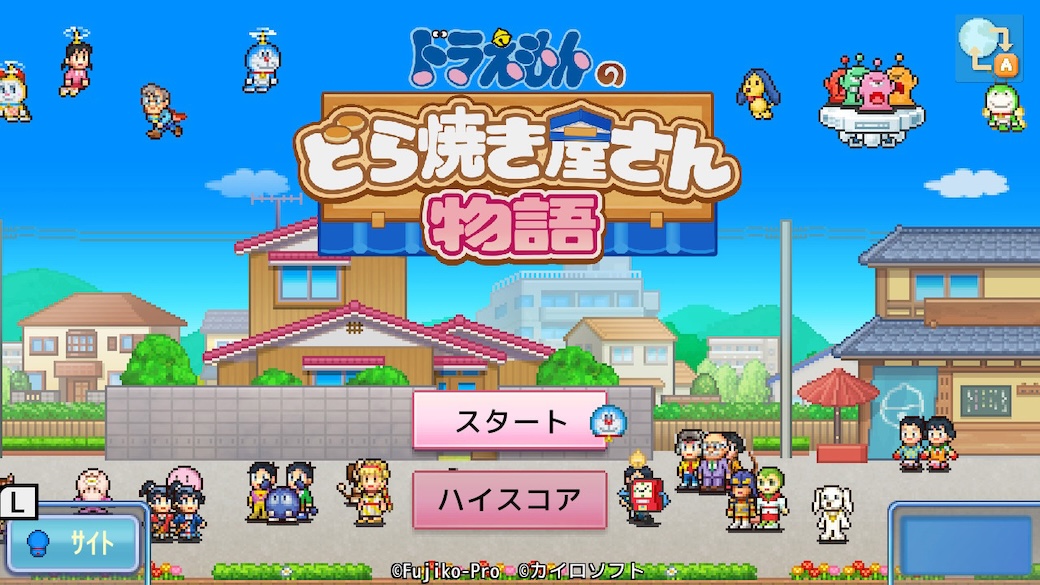1040x585 pixels.
Task: Open the ハイスコア high score screen
Action: (509, 498)
